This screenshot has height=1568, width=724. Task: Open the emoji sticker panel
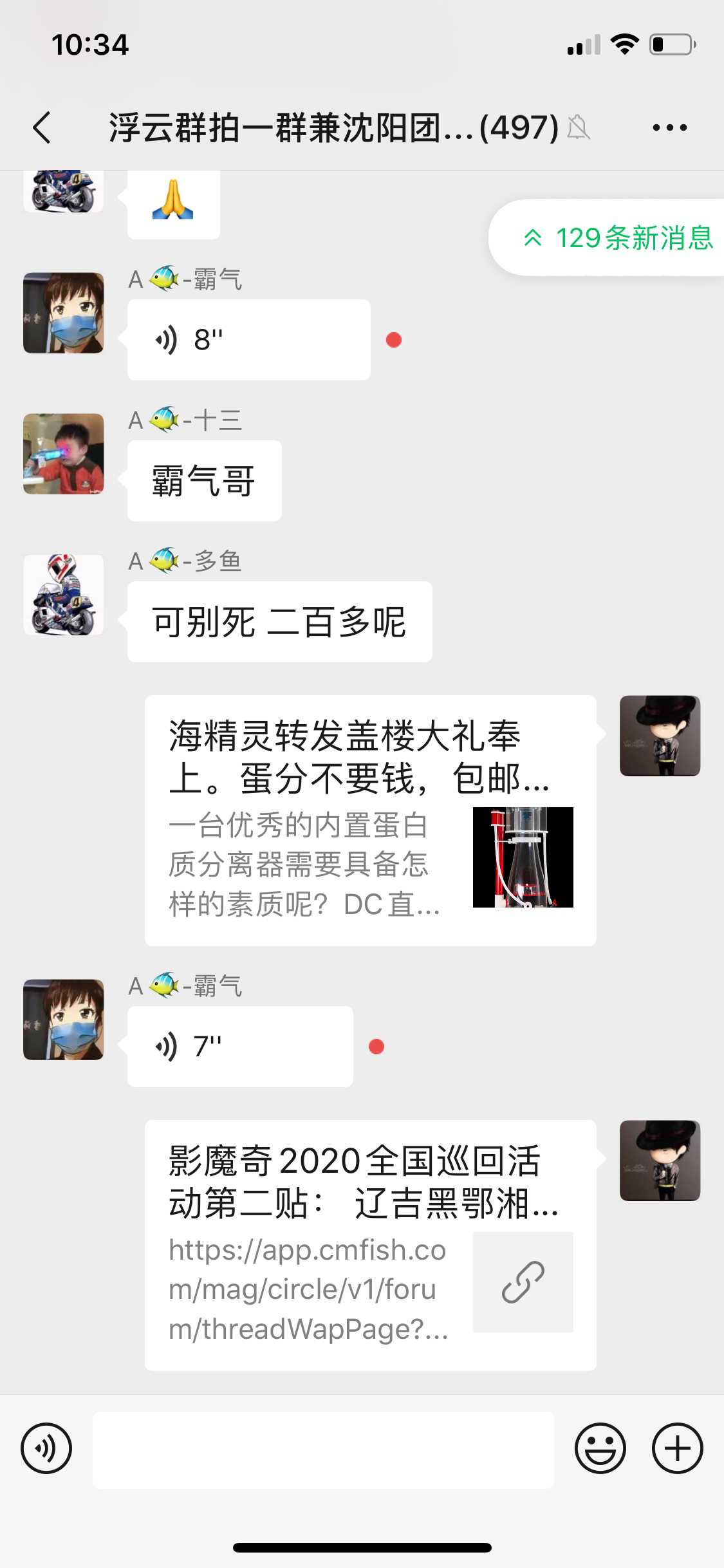click(600, 1448)
